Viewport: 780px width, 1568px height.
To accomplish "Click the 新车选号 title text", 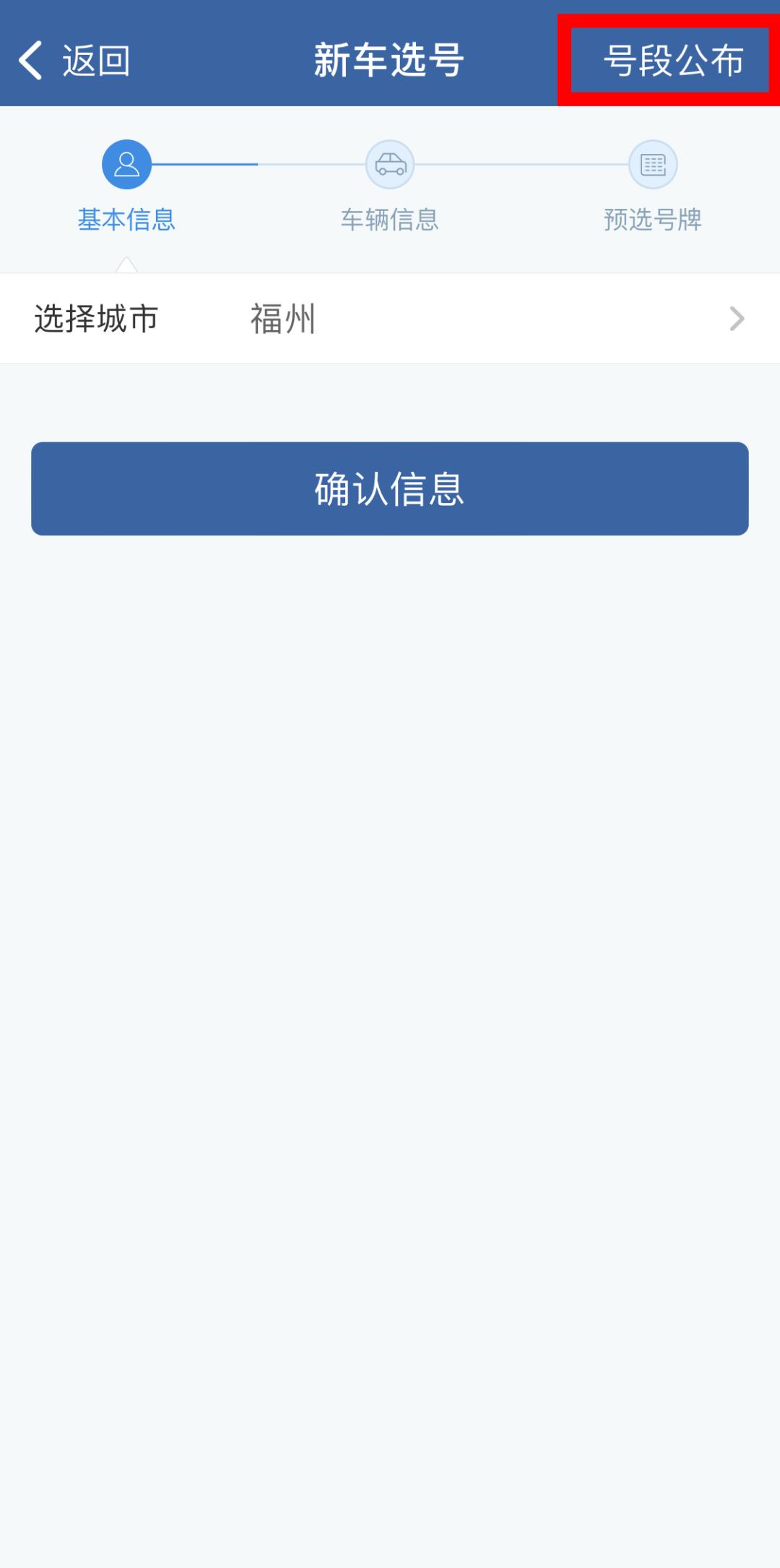I will 390,61.
